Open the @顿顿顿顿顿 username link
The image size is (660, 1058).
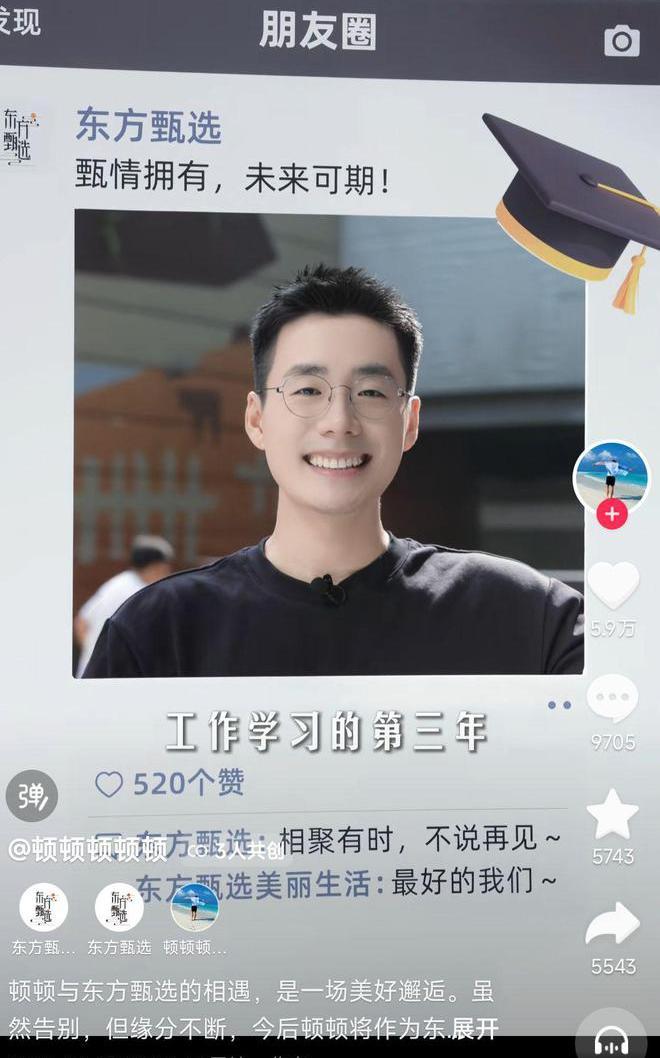pos(88,850)
